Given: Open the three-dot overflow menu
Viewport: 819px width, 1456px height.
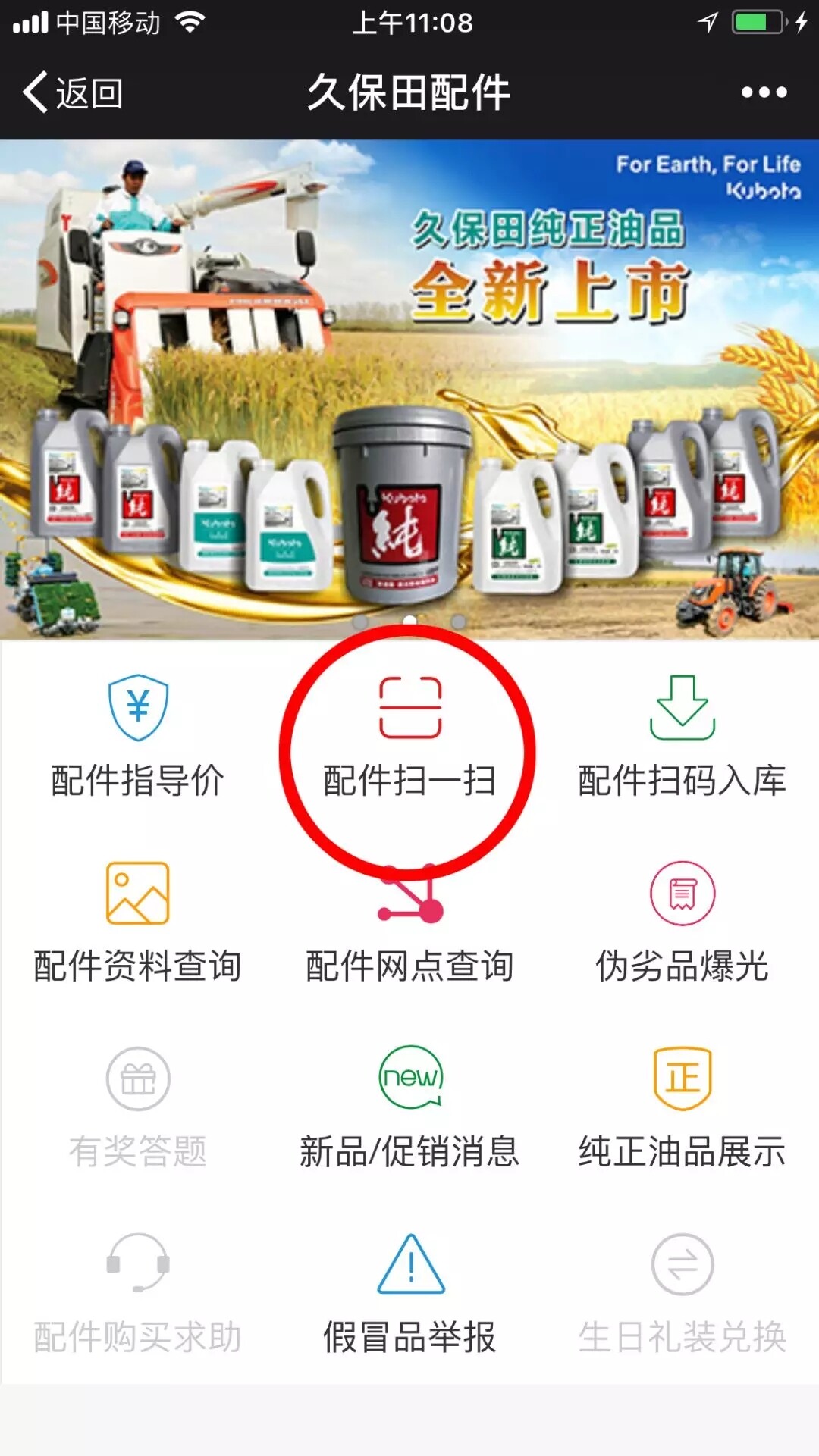Looking at the screenshot, I should click(x=764, y=92).
